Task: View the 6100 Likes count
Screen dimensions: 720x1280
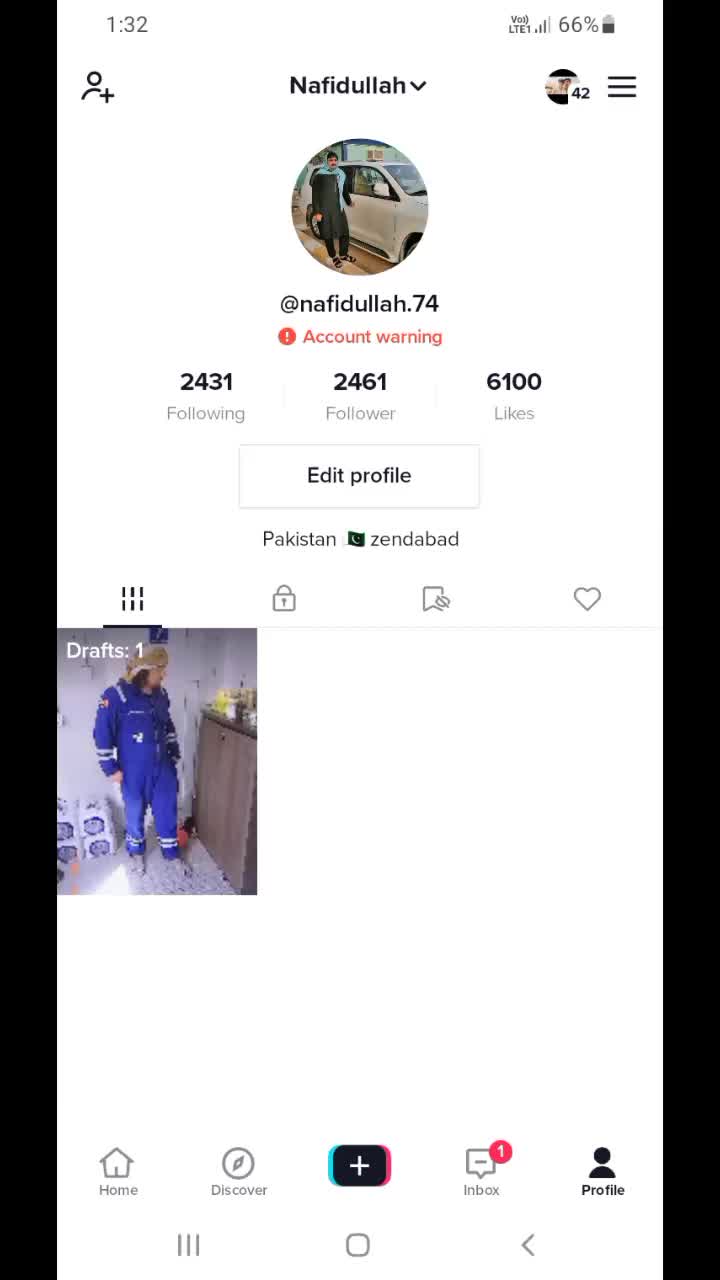Action: (x=513, y=395)
